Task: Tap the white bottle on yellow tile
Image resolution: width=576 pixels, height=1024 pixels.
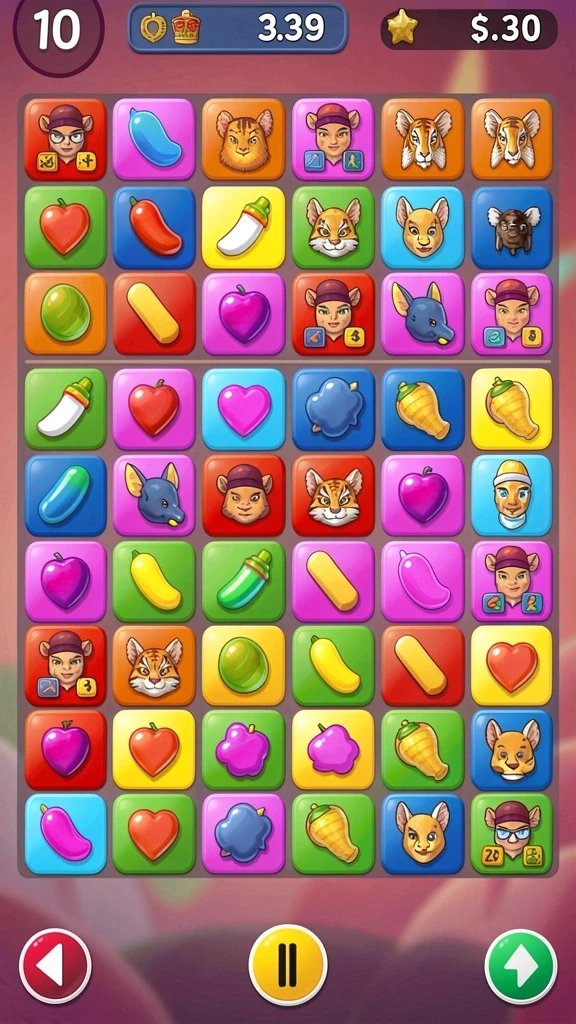Action: pyautogui.click(x=243, y=227)
